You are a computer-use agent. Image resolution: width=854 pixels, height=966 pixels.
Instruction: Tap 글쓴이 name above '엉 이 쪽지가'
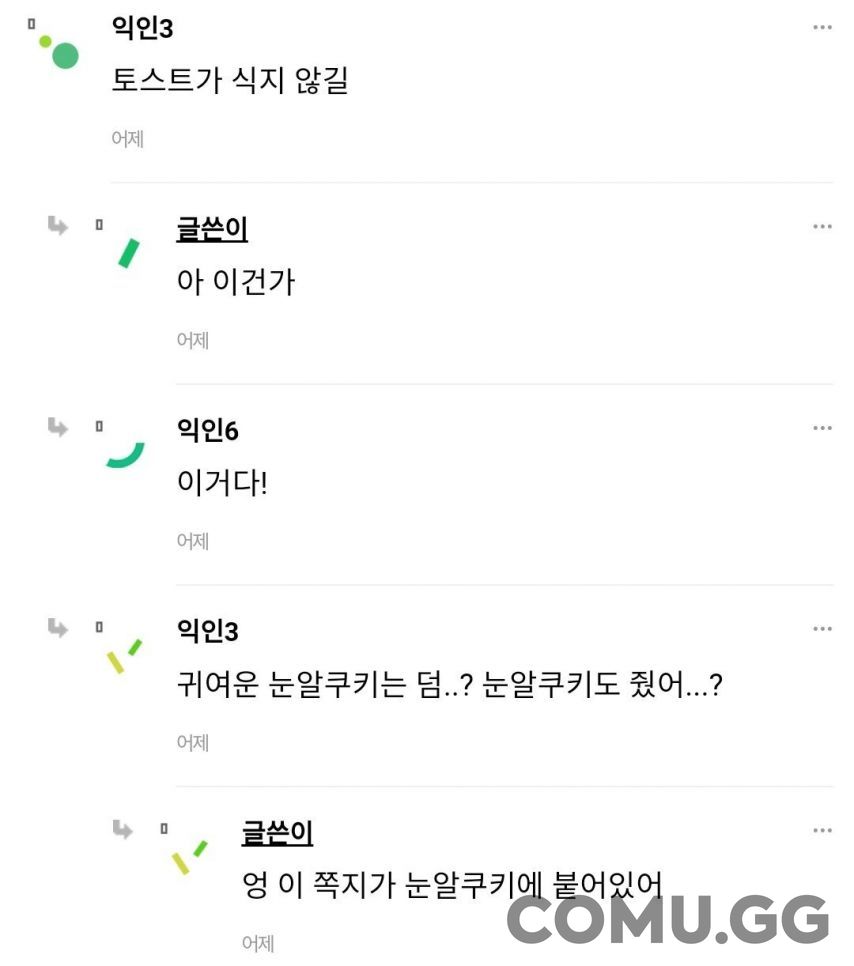click(x=277, y=832)
